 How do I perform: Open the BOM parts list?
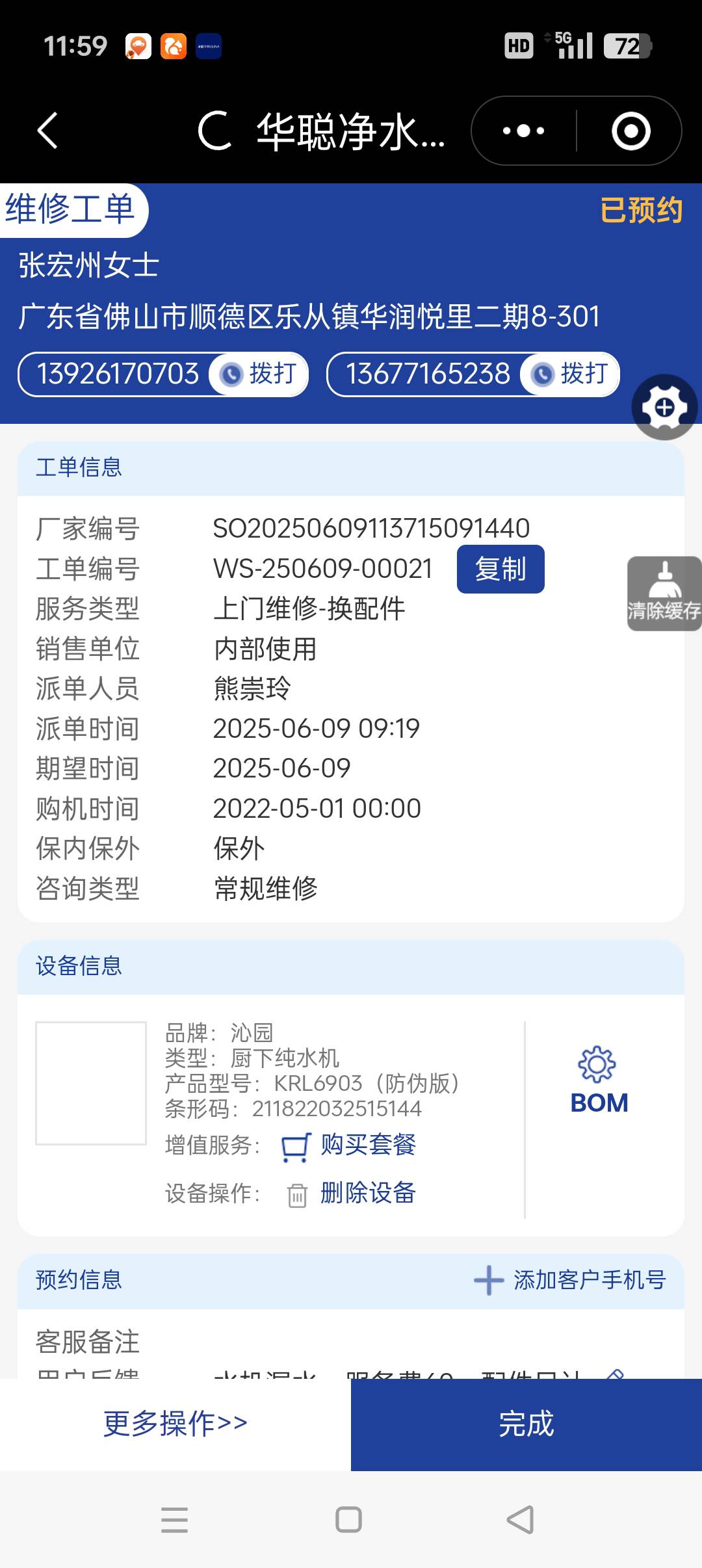(599, 1082)
